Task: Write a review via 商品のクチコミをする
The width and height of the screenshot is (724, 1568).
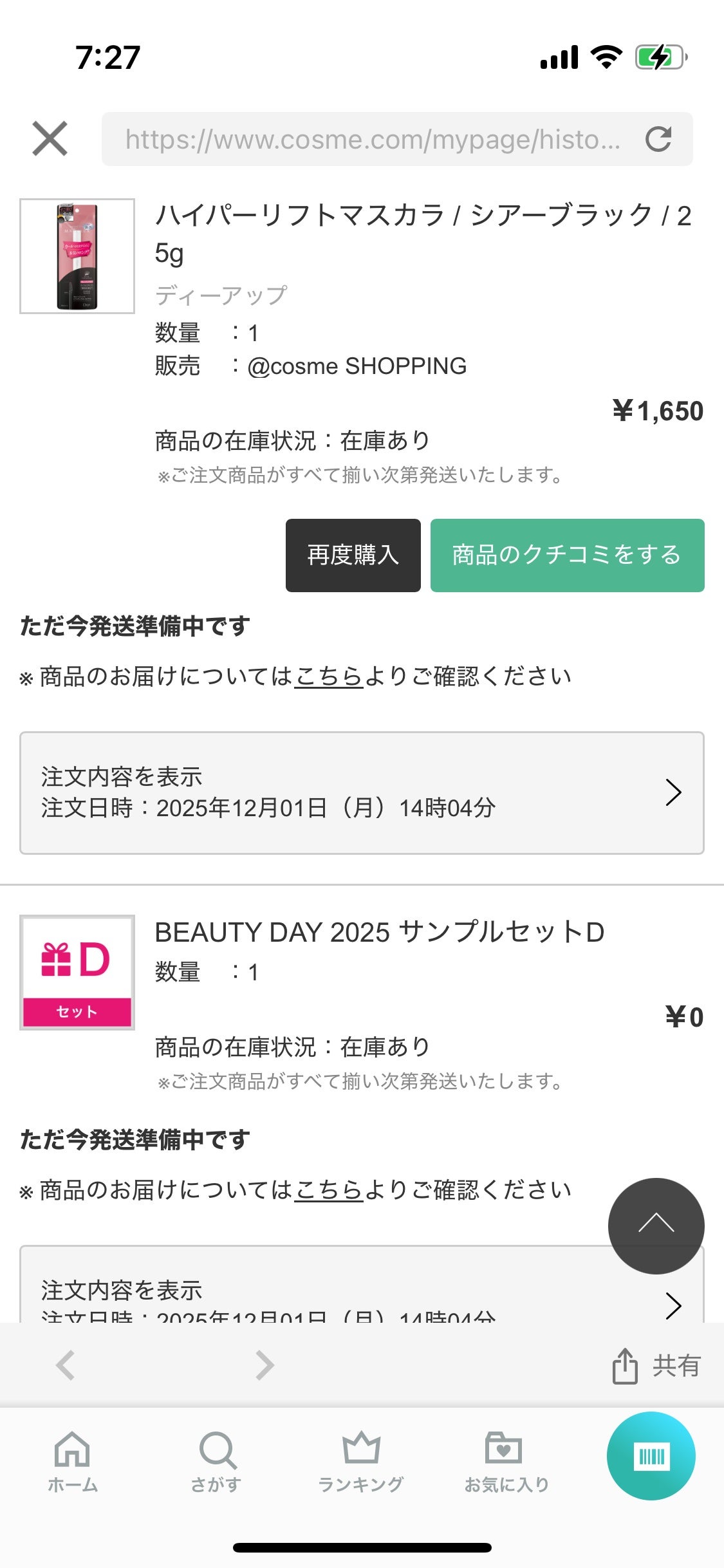Action: tap(567, 555)
